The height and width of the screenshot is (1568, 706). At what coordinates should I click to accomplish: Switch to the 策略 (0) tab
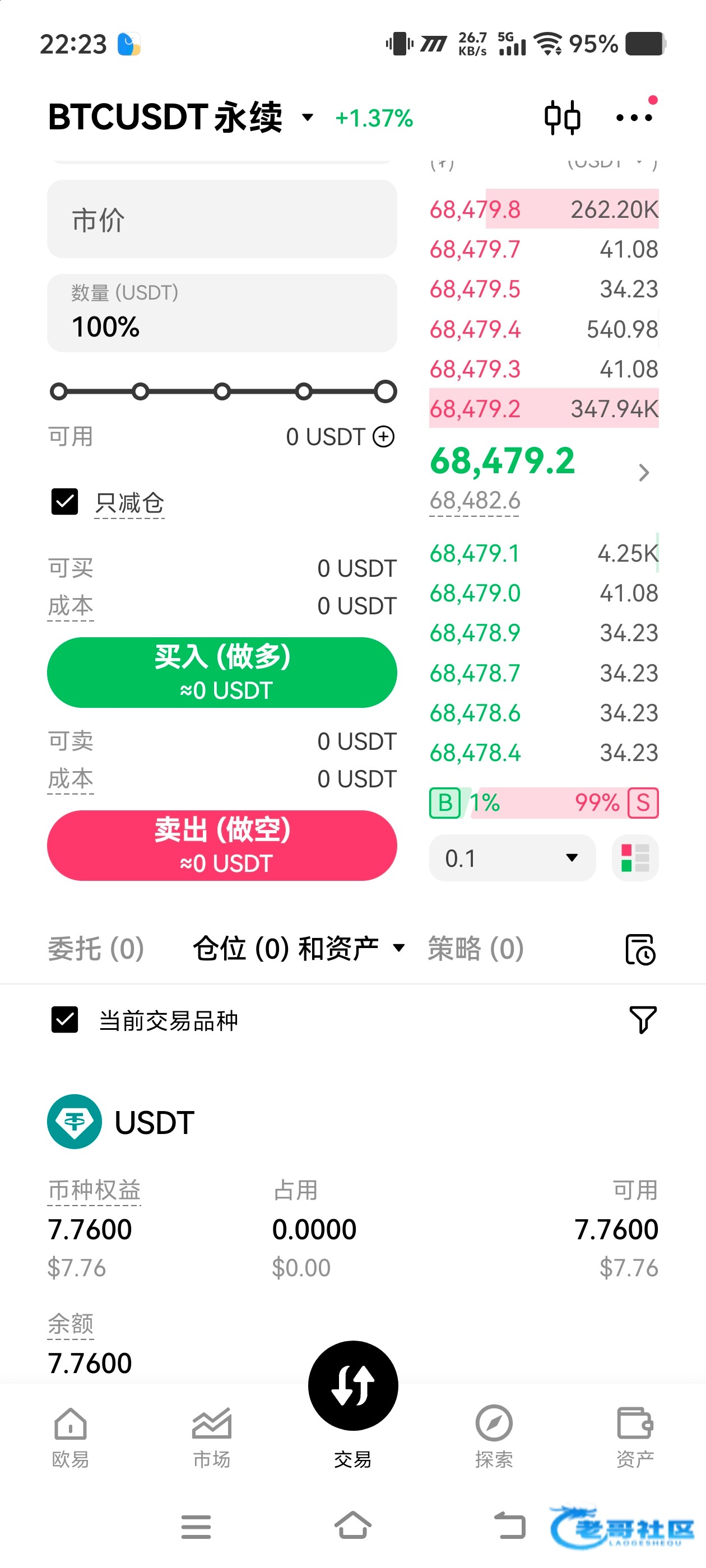[x=476, y=948]
